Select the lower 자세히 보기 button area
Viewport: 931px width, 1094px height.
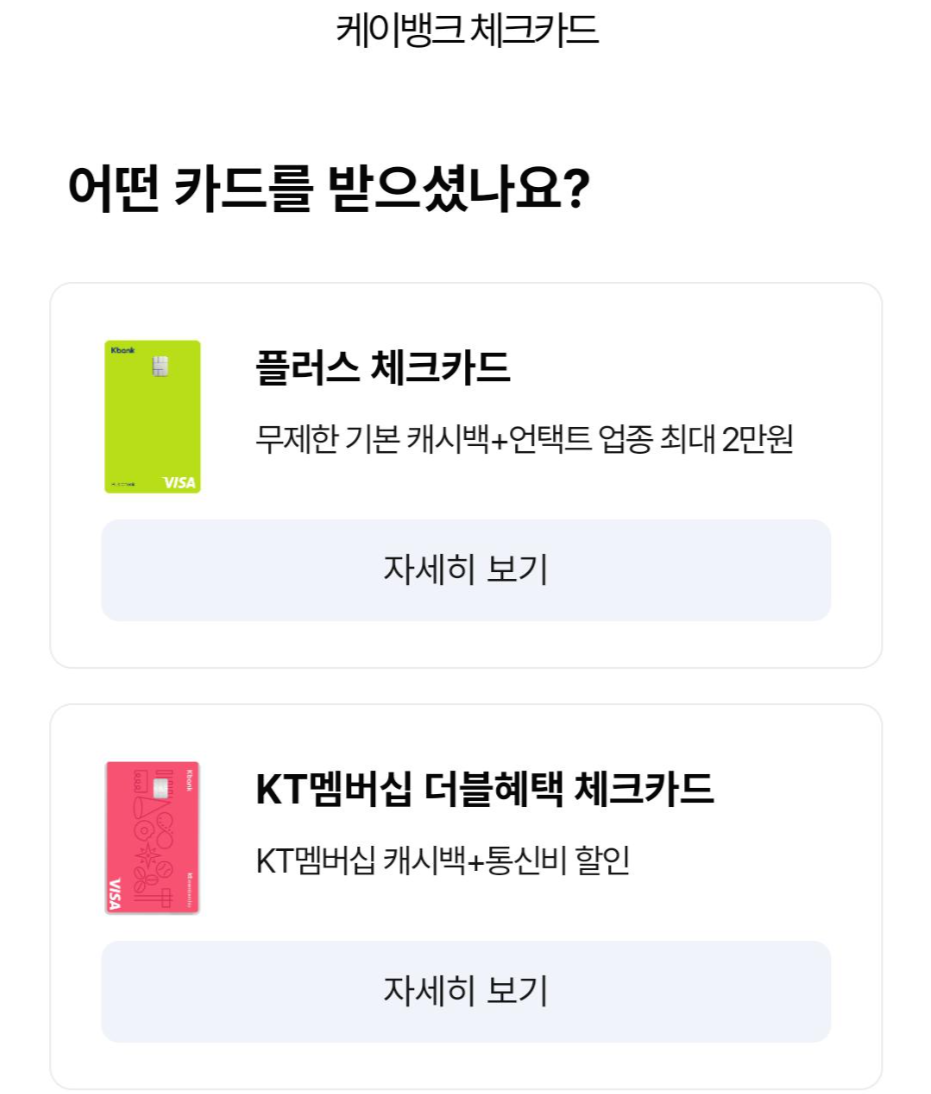[465, 991]
